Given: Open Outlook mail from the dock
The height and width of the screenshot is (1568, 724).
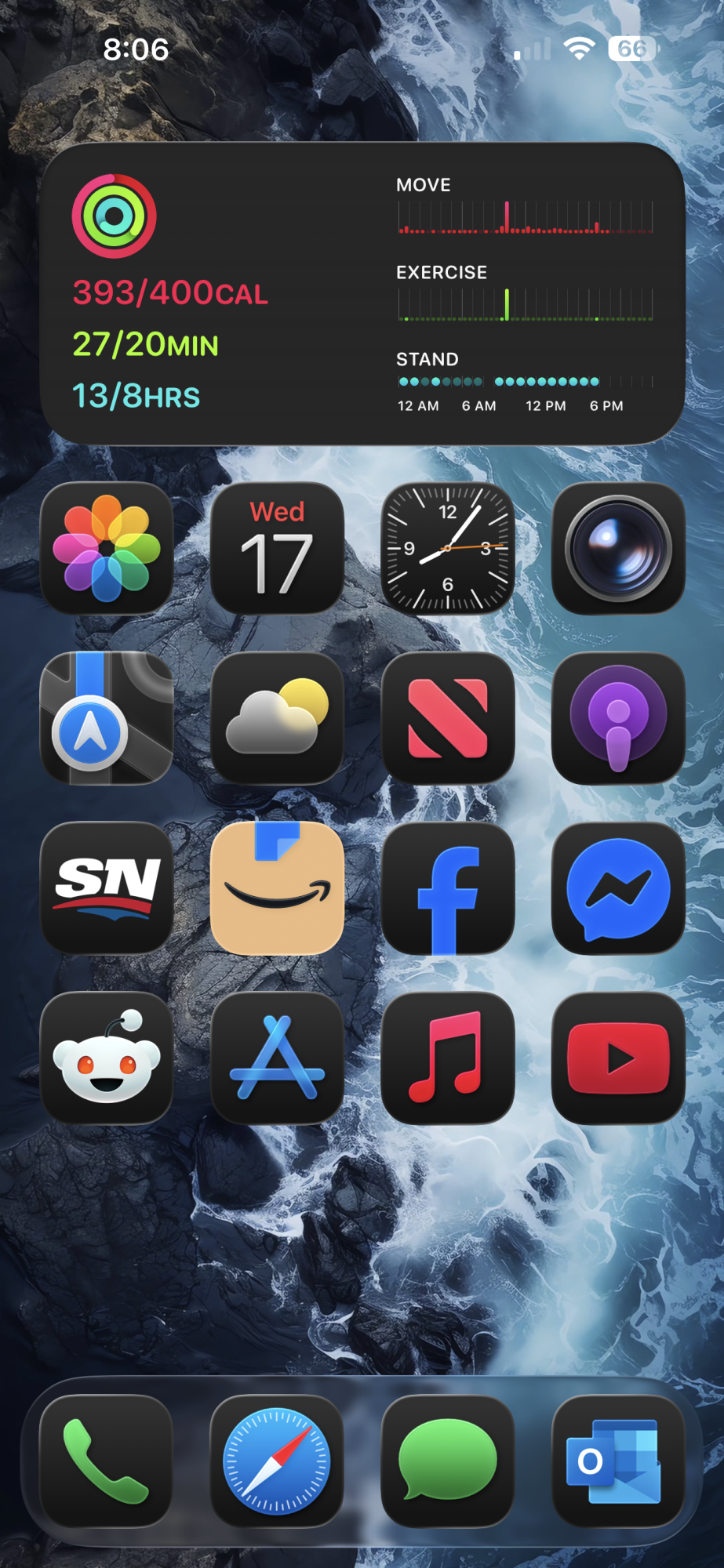Looking at the screenshot, I should [618, 1461].
